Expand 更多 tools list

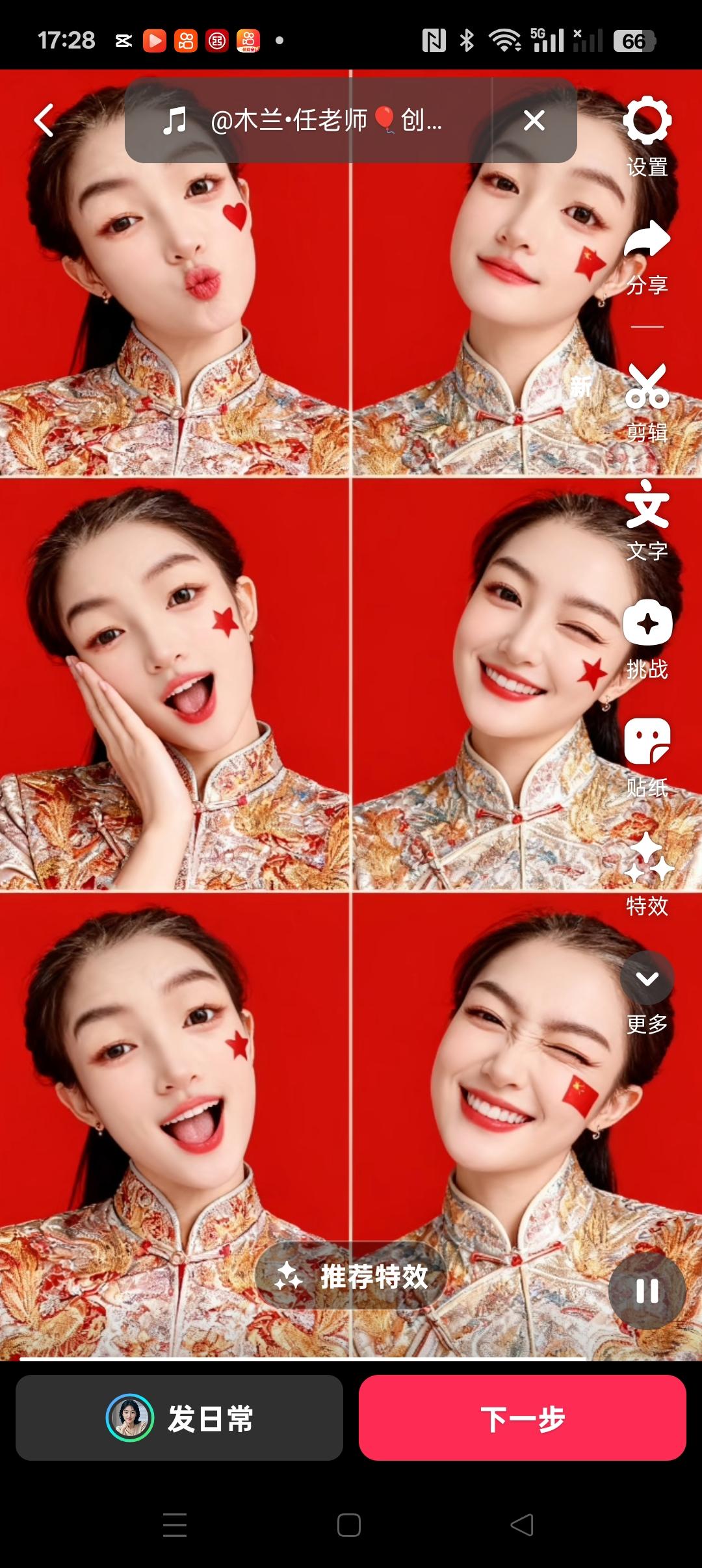(647, 992)
